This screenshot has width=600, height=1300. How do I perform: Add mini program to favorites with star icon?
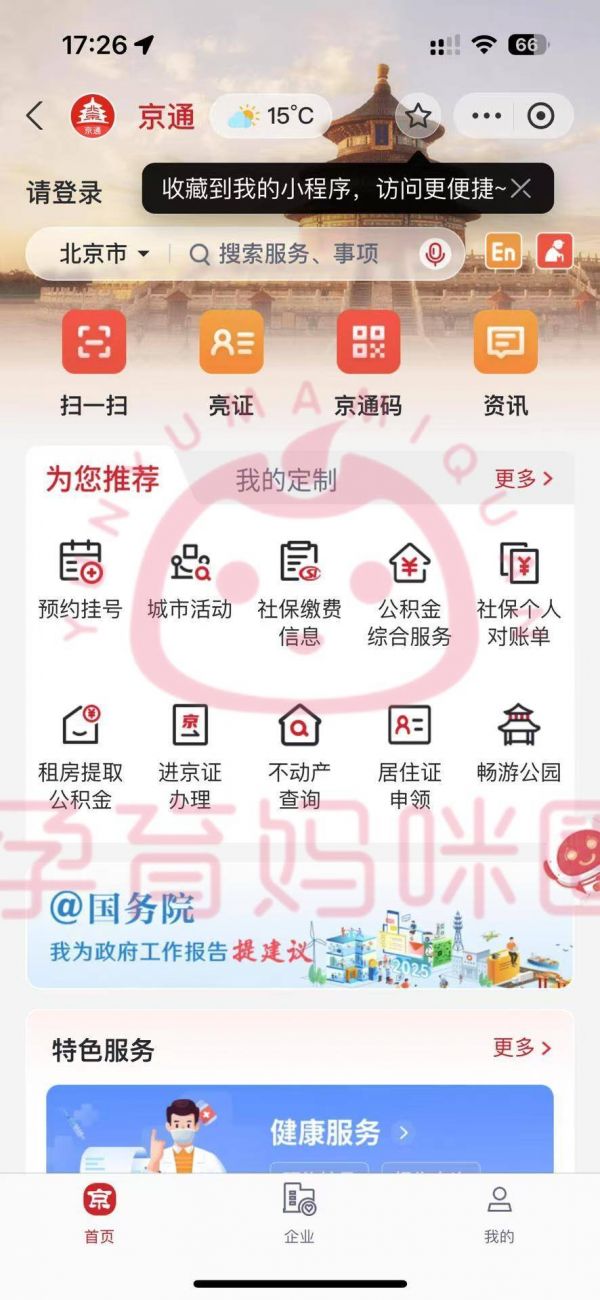coord(418,116)
